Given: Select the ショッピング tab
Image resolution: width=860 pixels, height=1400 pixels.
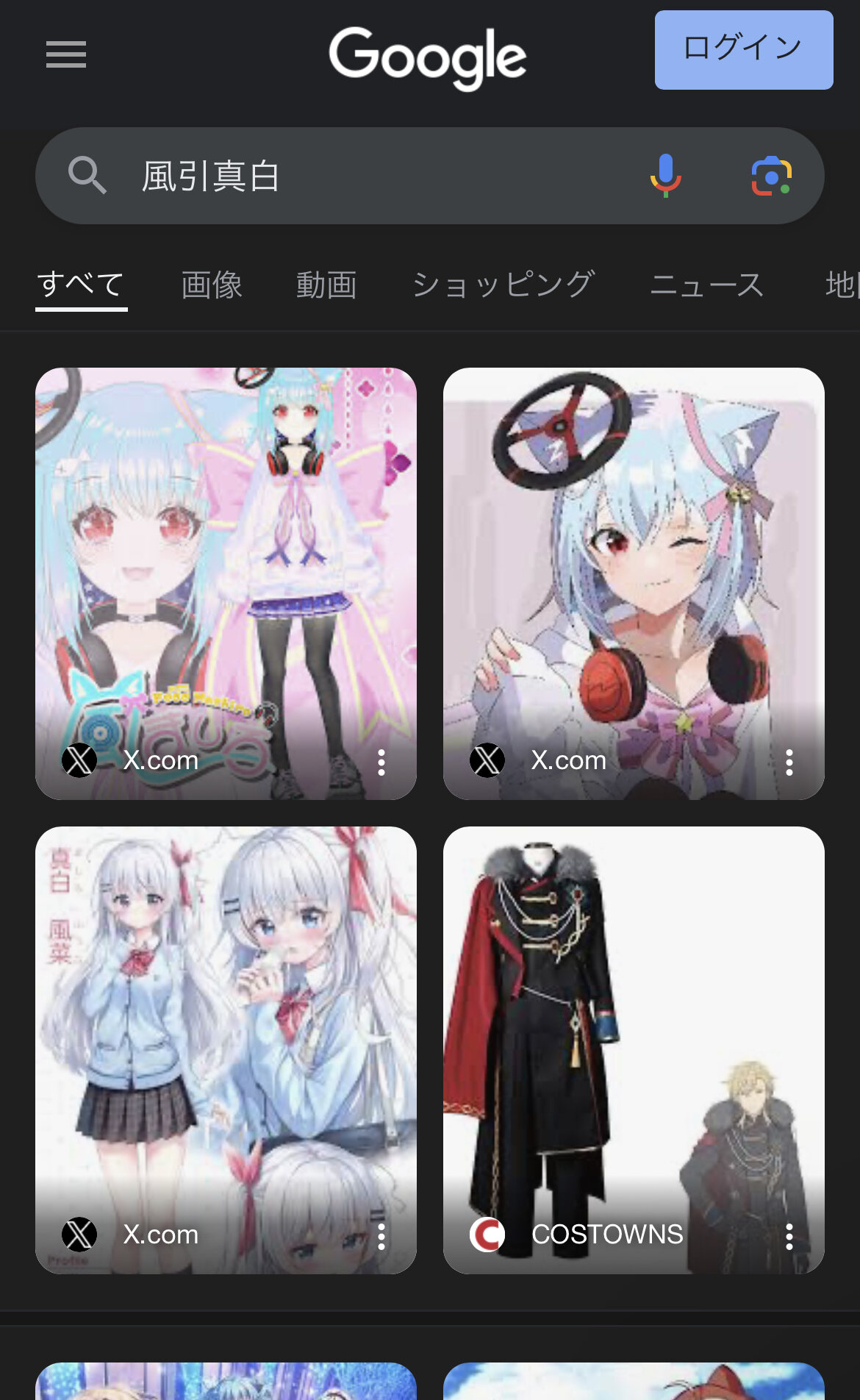Looking at the screenshot, I should coord(504,285).
